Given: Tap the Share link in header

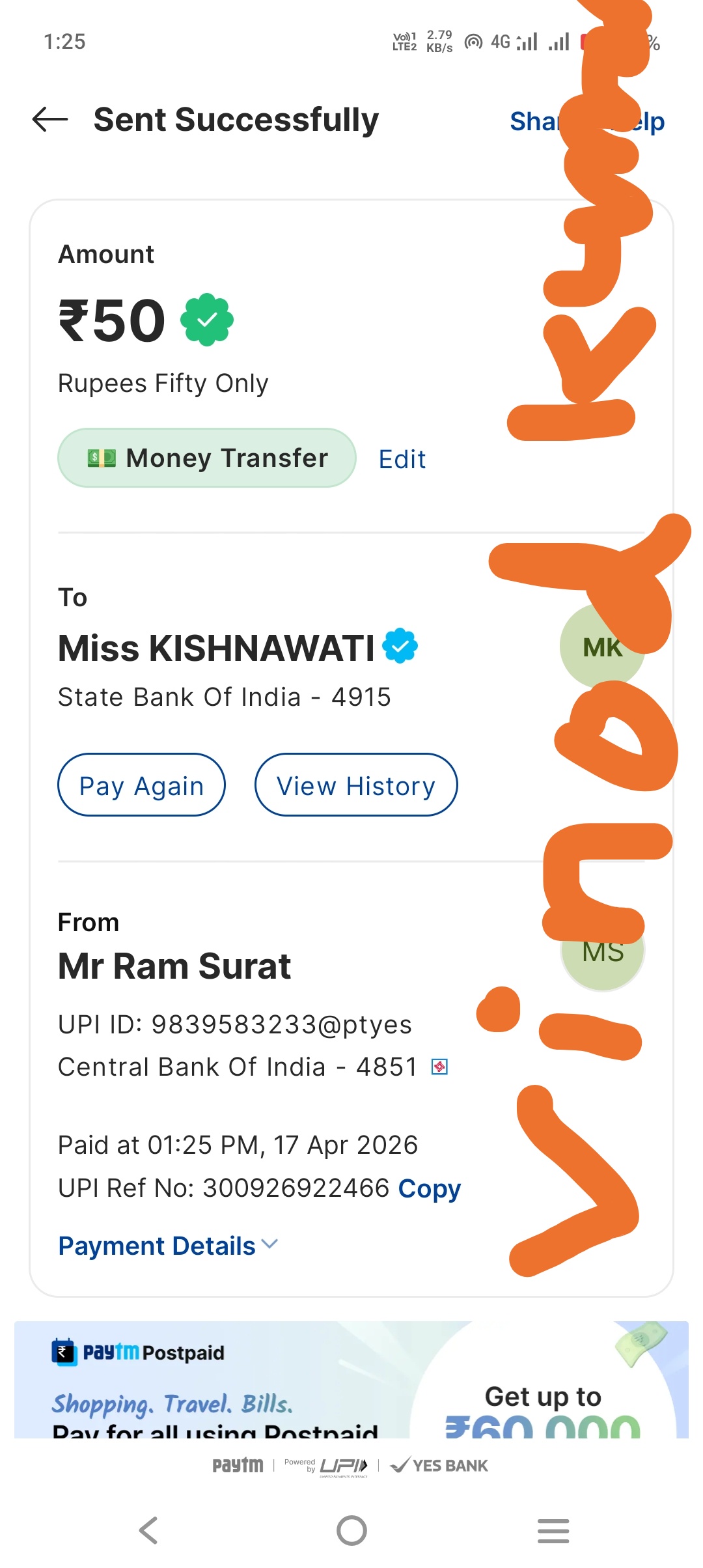Looking at the screenshot, I should pos(535,122).
